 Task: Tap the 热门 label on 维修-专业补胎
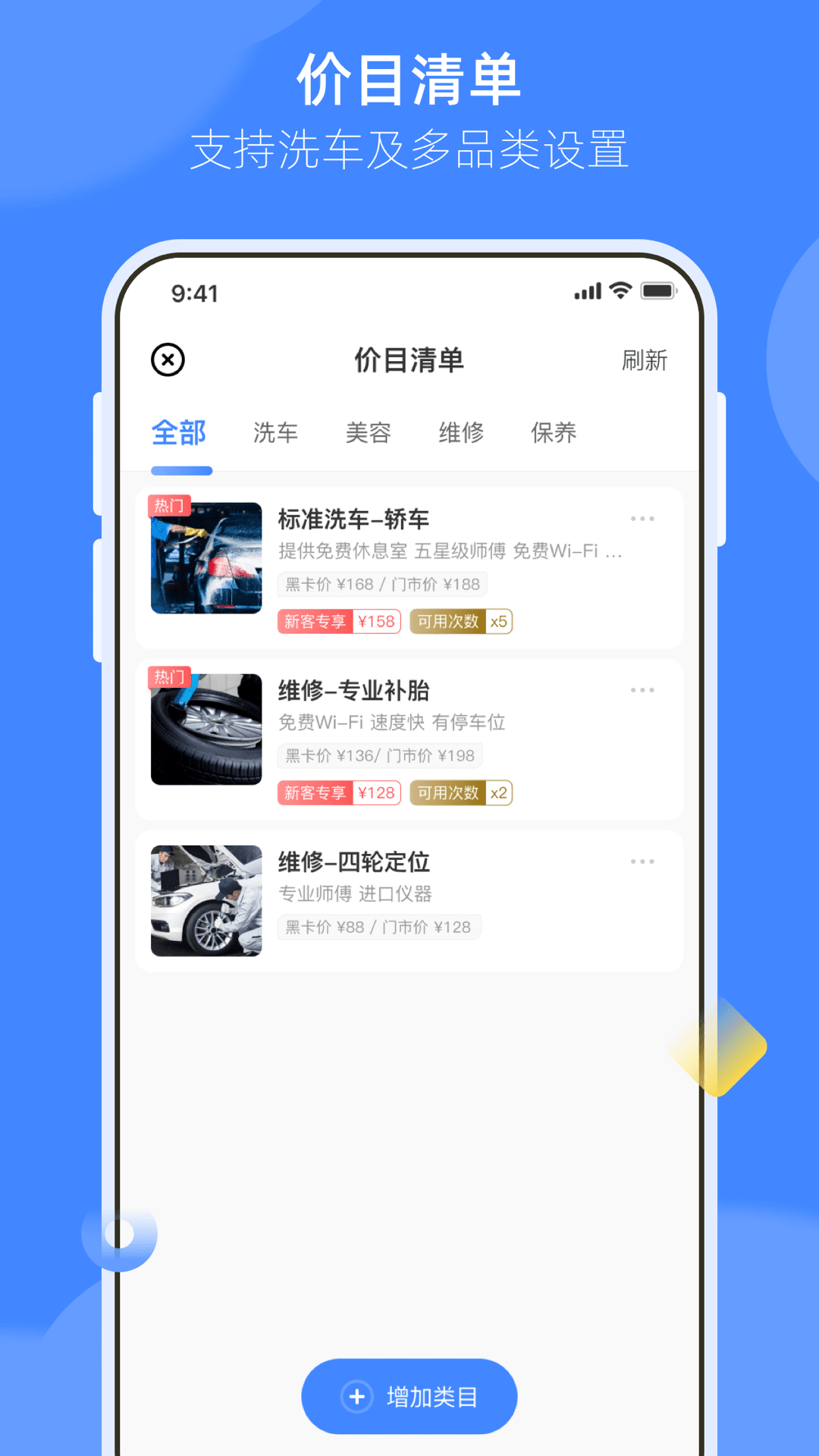click(168, 677)
